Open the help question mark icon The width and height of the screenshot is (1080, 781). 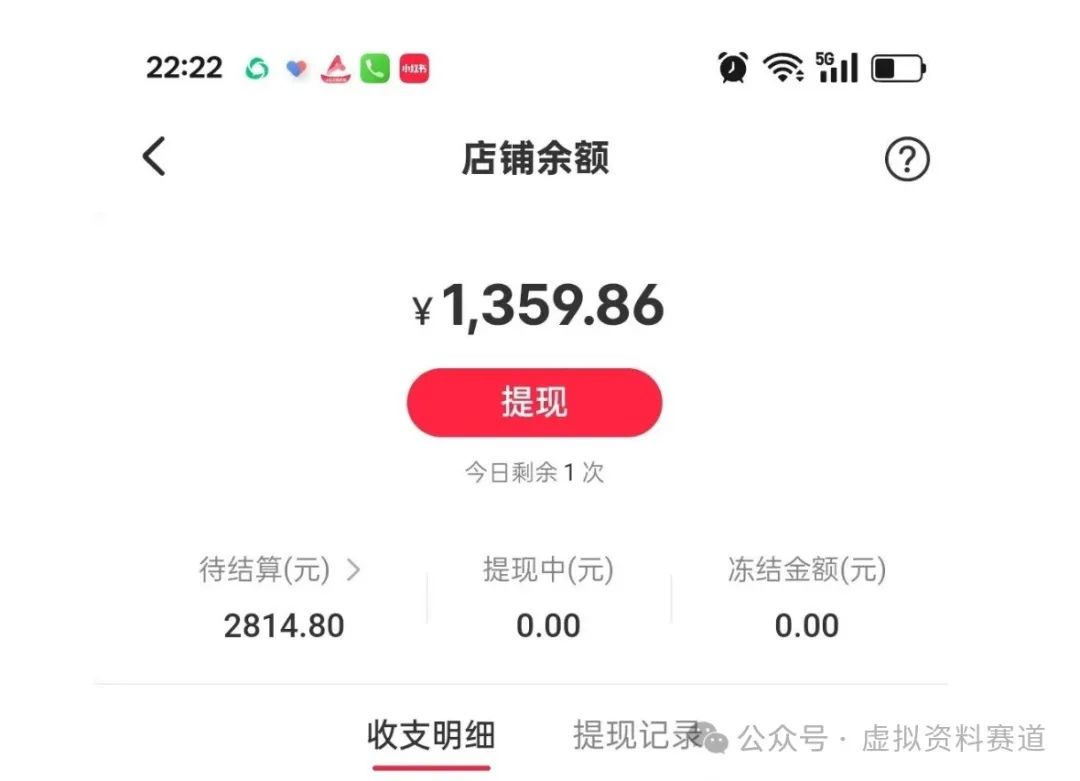pos(907,159)
